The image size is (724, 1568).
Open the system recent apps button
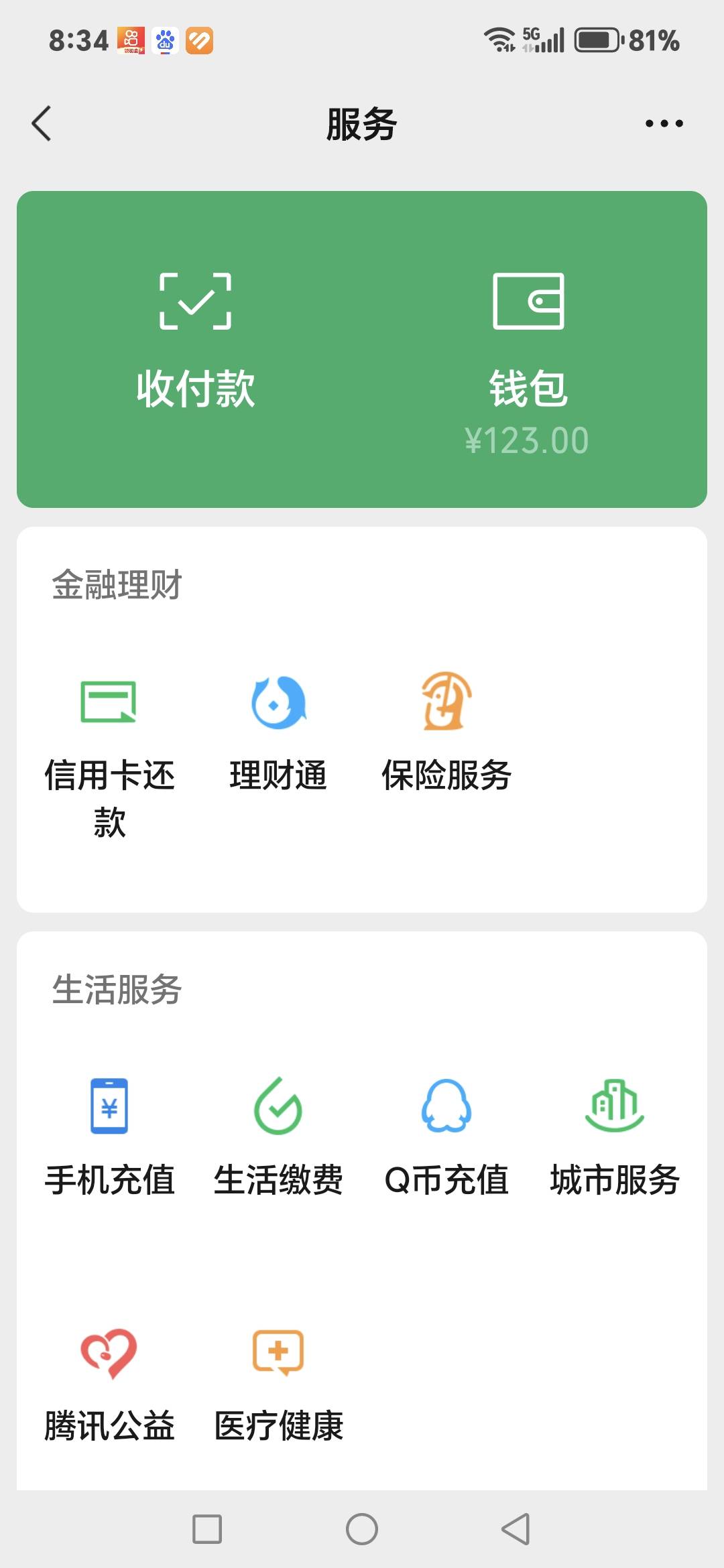(207, 1529)
